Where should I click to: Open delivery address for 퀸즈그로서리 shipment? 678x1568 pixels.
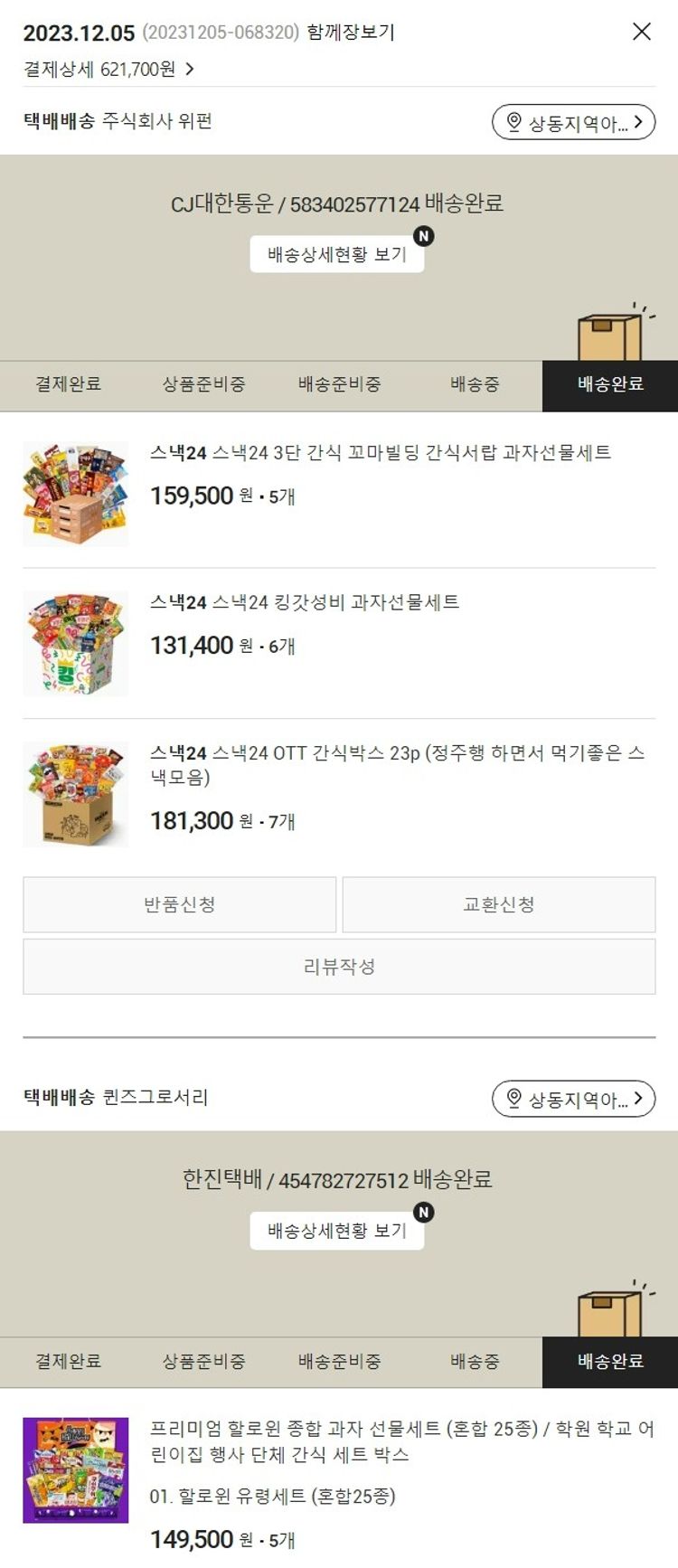coord(573,1099)
